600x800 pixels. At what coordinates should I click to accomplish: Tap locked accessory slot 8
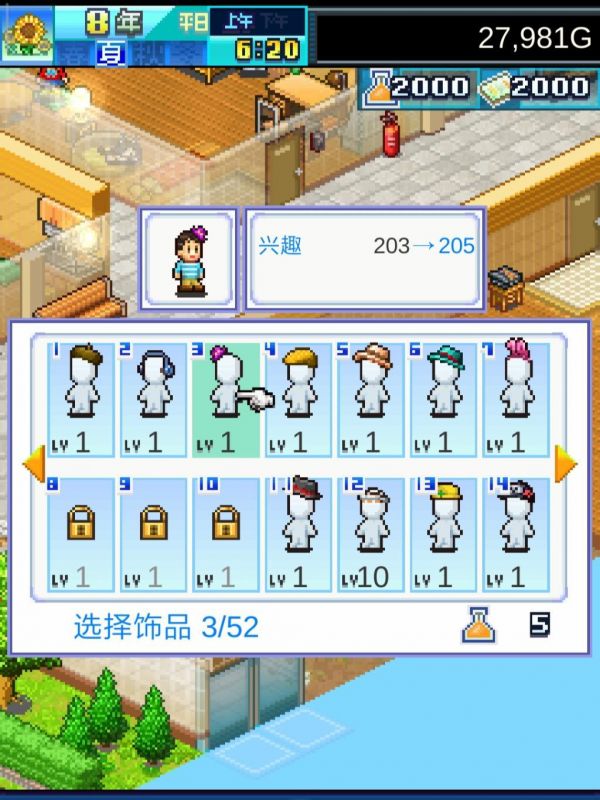click(81, 532)
